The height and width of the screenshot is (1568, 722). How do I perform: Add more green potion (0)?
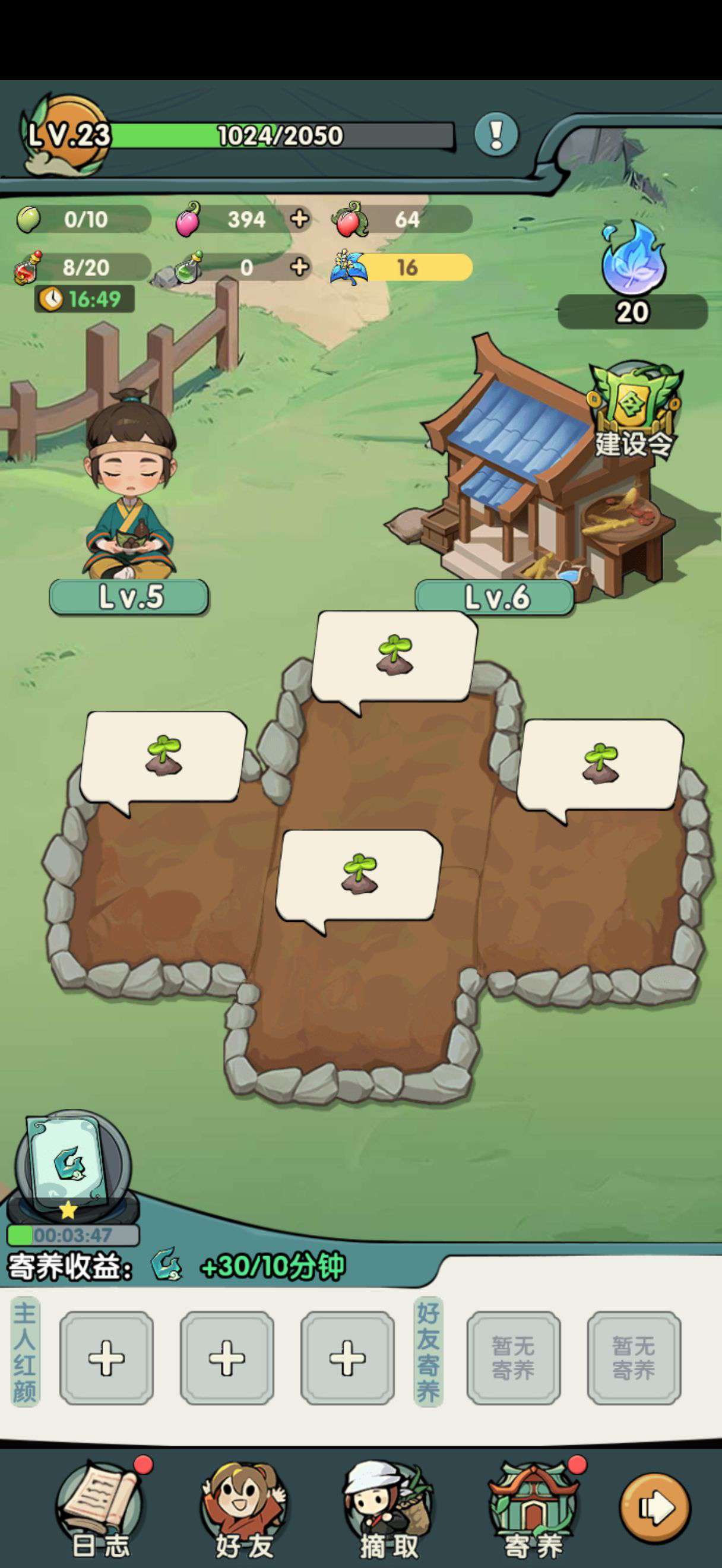[299, 267]
